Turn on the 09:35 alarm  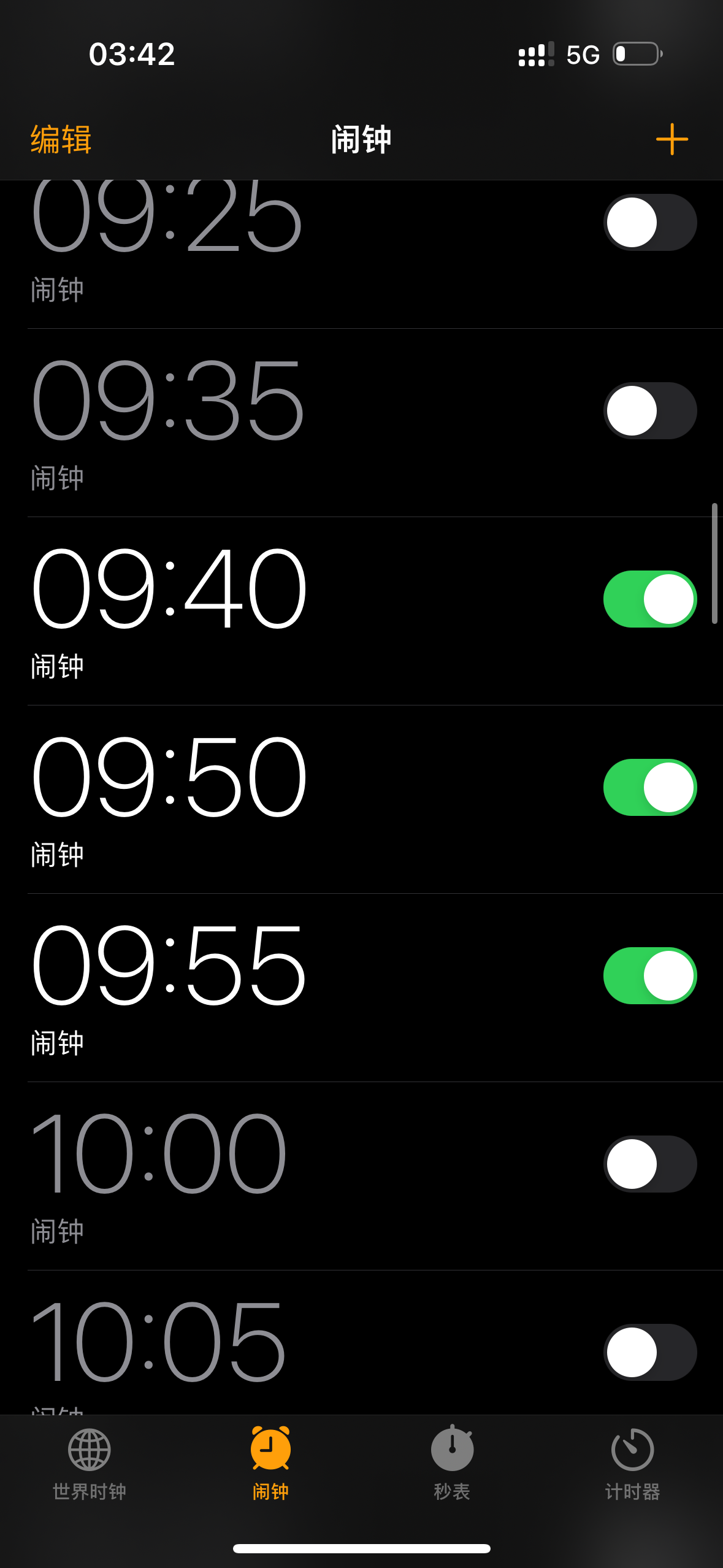tap(649, 410)
